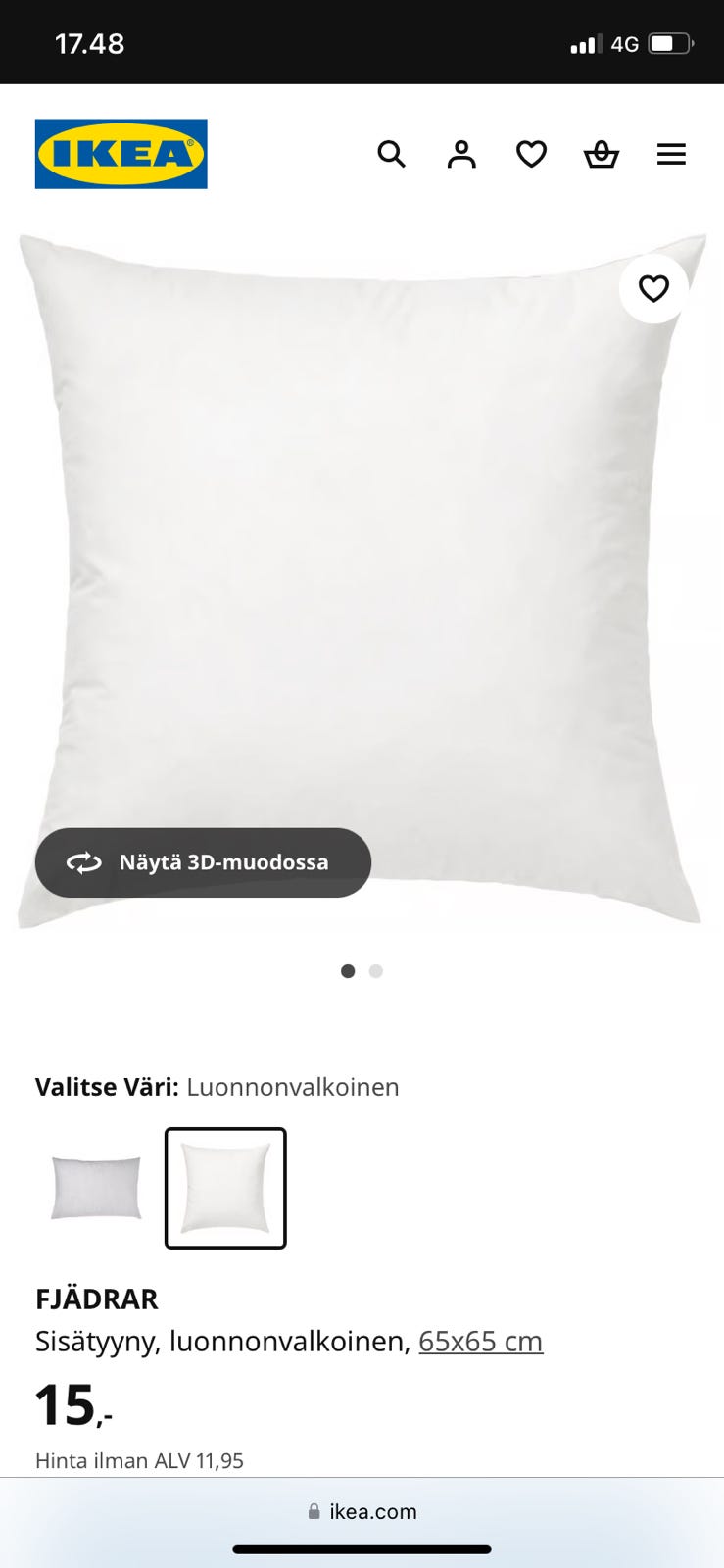Screen dimensions: 724x1568
Task: Select the second carousel dot
Action: coord(375,970)
